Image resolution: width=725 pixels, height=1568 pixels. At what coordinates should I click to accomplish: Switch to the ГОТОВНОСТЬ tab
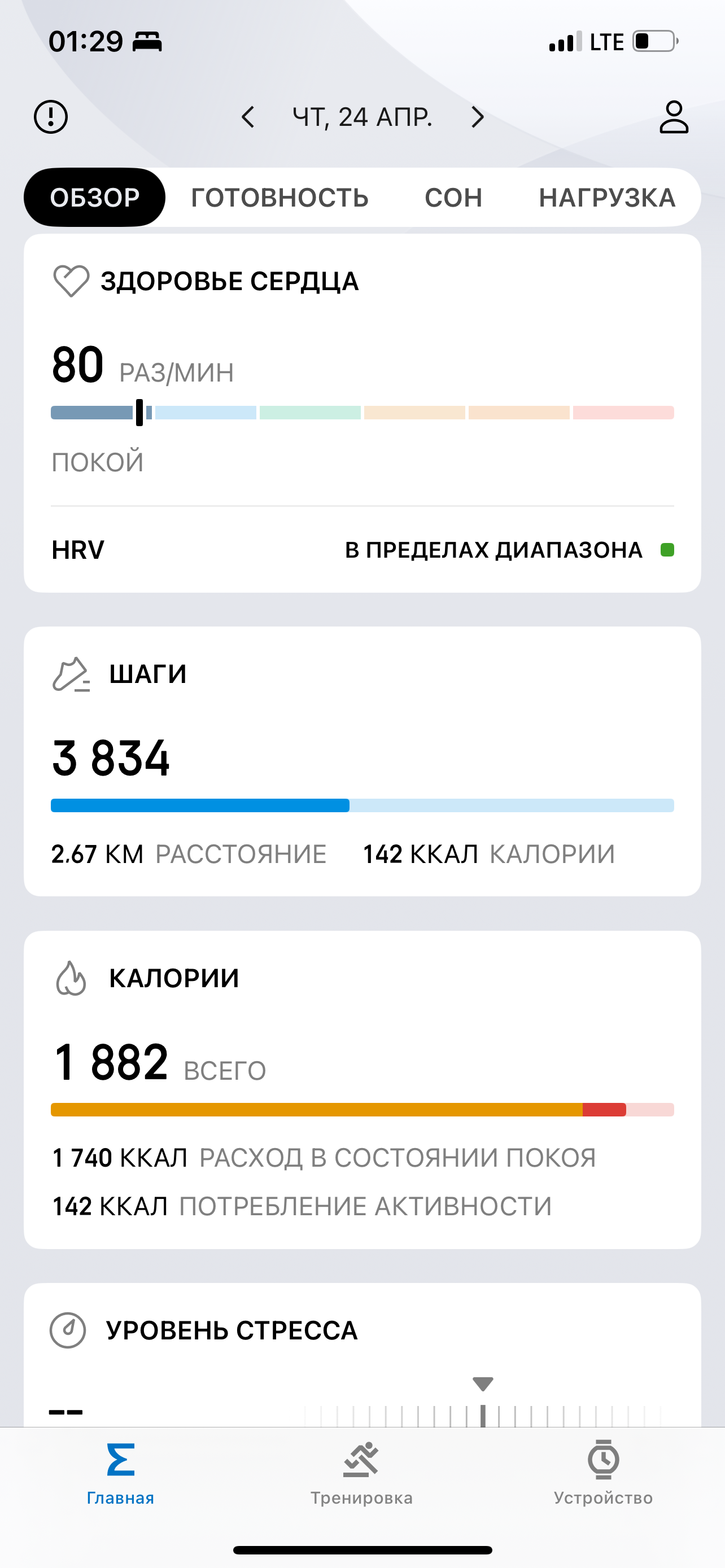point(279,197)
